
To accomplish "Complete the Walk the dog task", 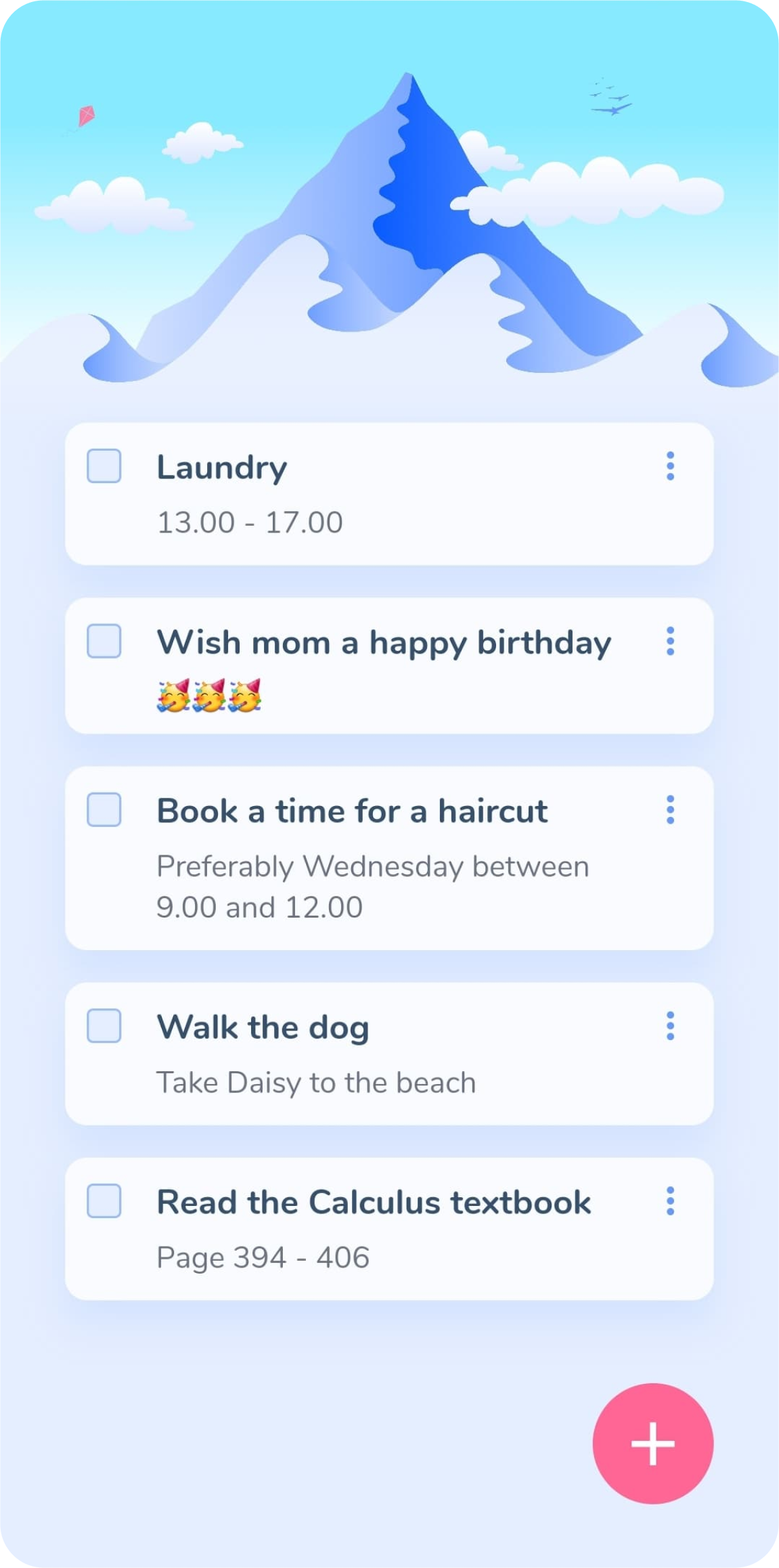I will click(104, 1026).
